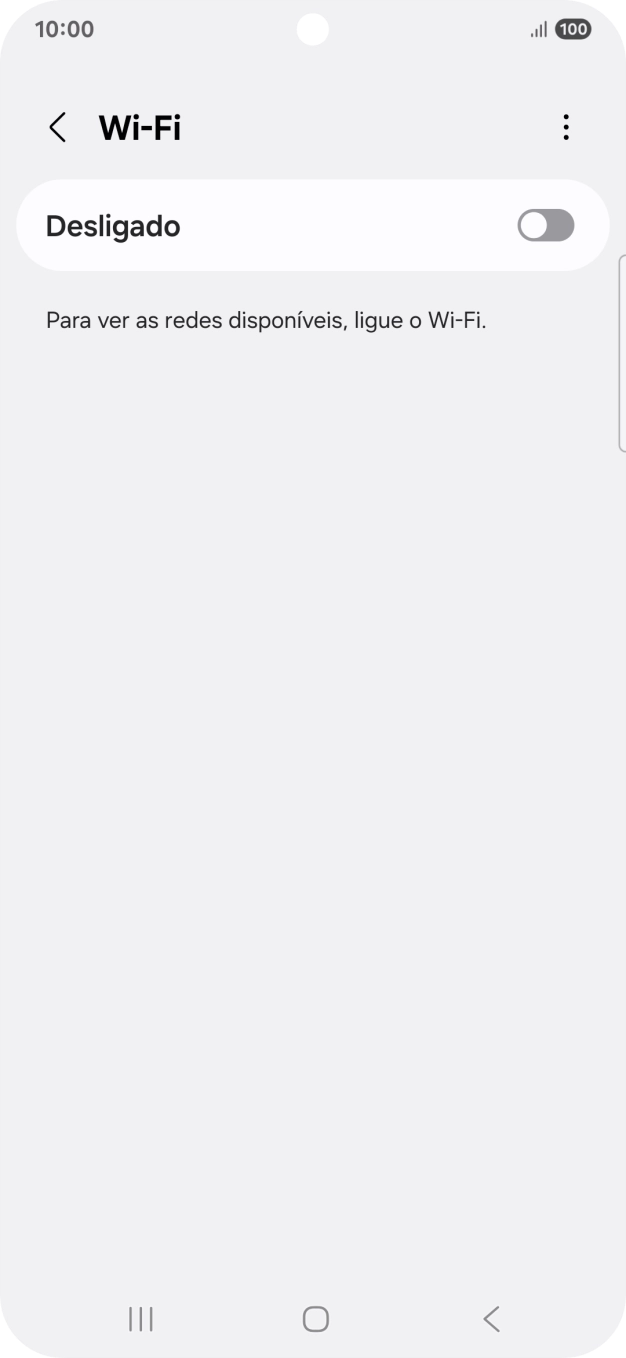Go back from Wi-Fi settings
The image size is (626, 1358).
pos(58,128)
